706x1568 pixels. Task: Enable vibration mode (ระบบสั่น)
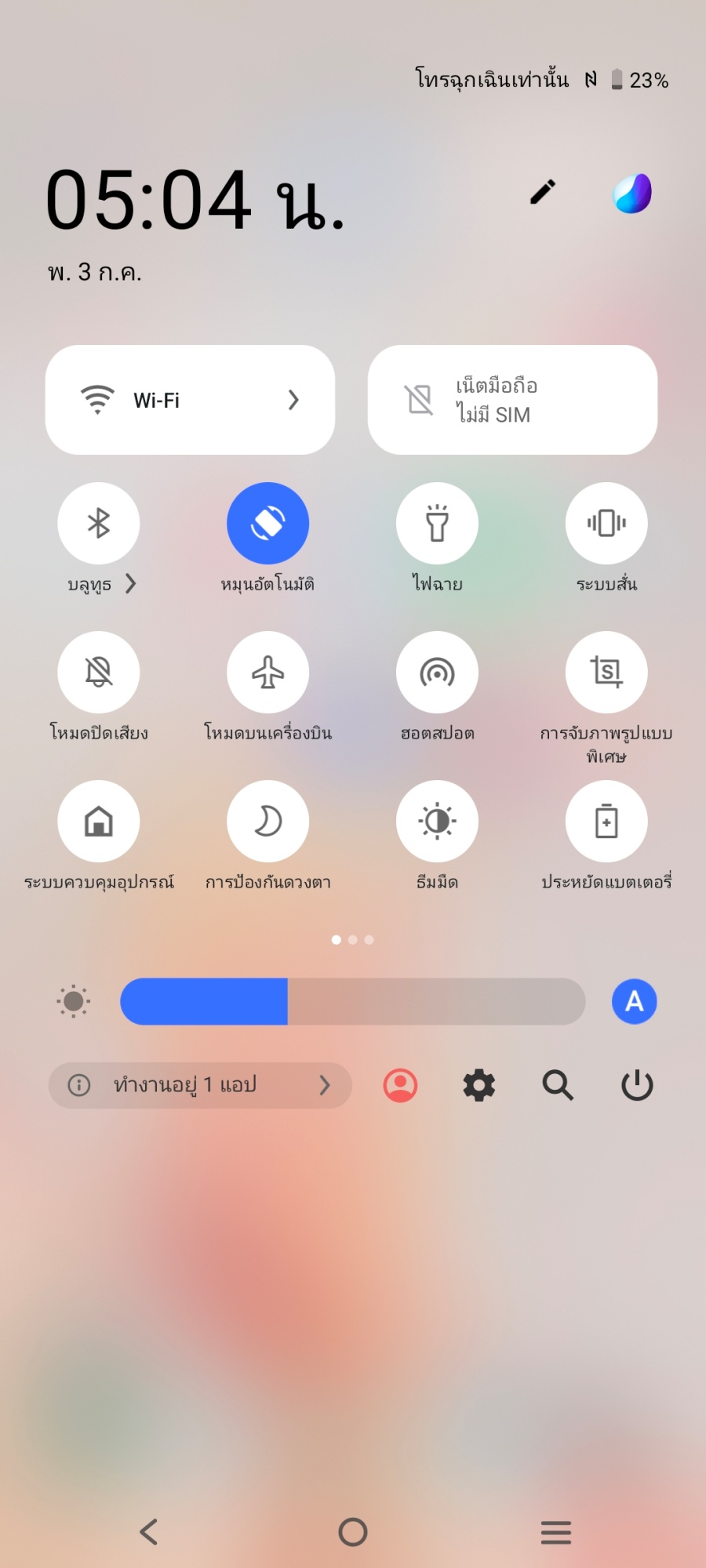click(606, 523)
